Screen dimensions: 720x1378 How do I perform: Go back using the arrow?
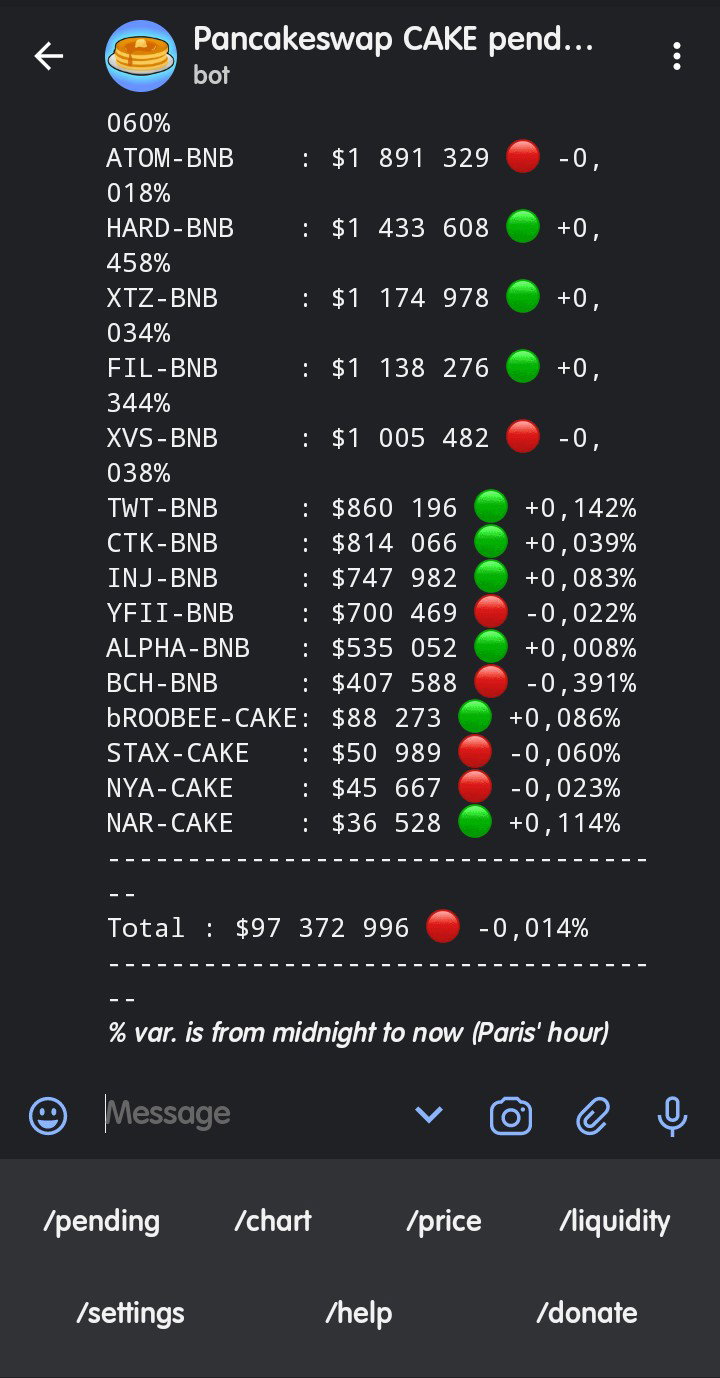coord(48,56)
